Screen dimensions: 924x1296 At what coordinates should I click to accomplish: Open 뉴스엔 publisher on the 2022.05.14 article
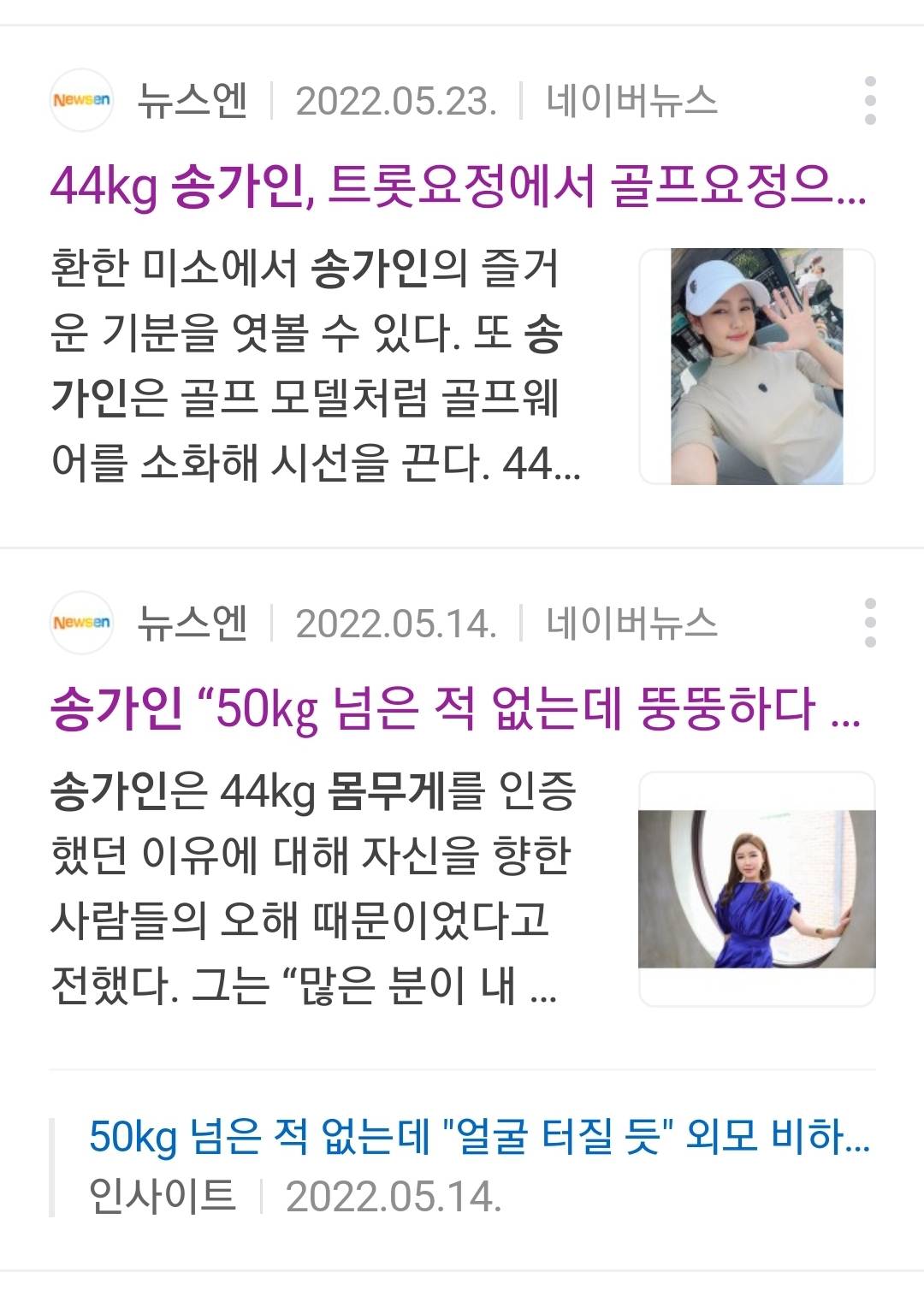tap(192, 623)
